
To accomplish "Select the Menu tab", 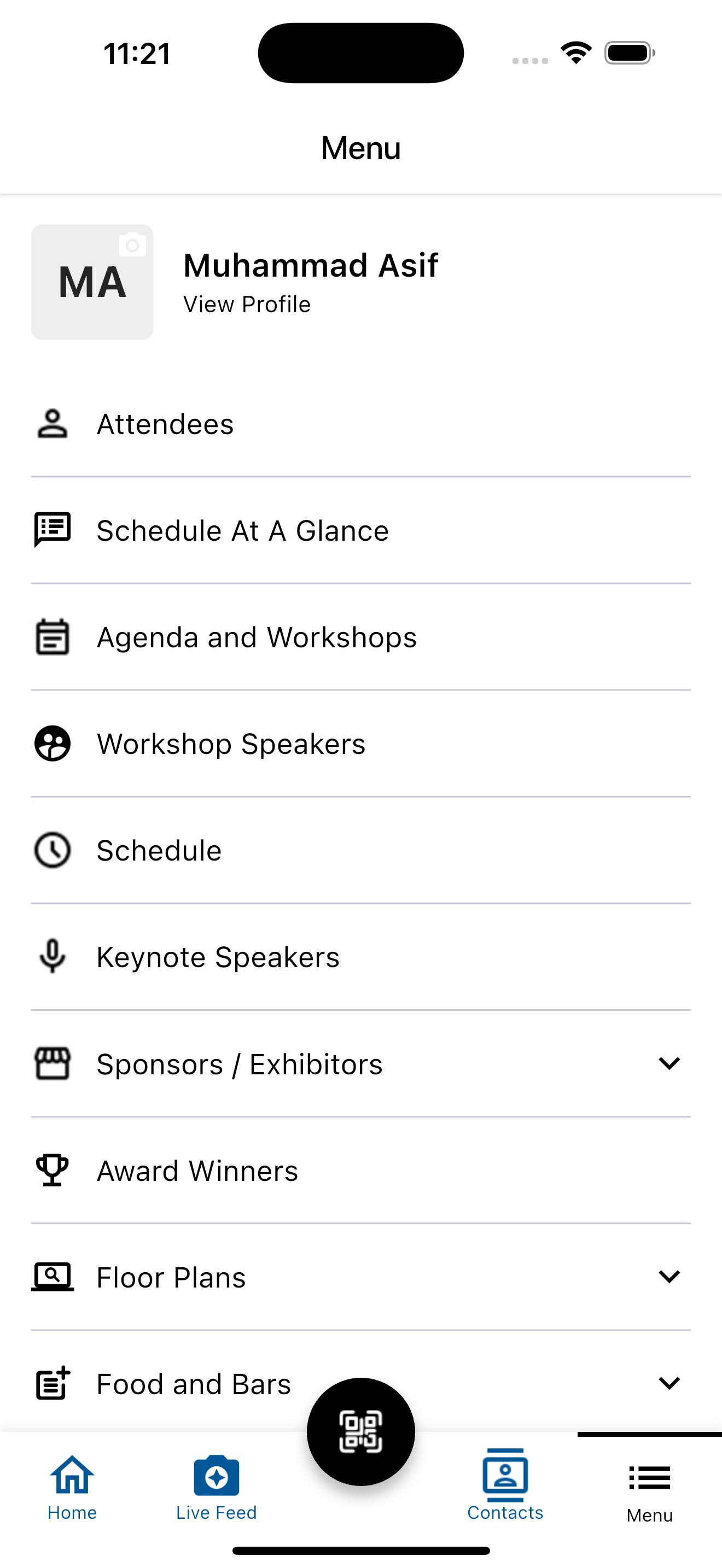I will pyautogui.click(x=649, y=1491).
